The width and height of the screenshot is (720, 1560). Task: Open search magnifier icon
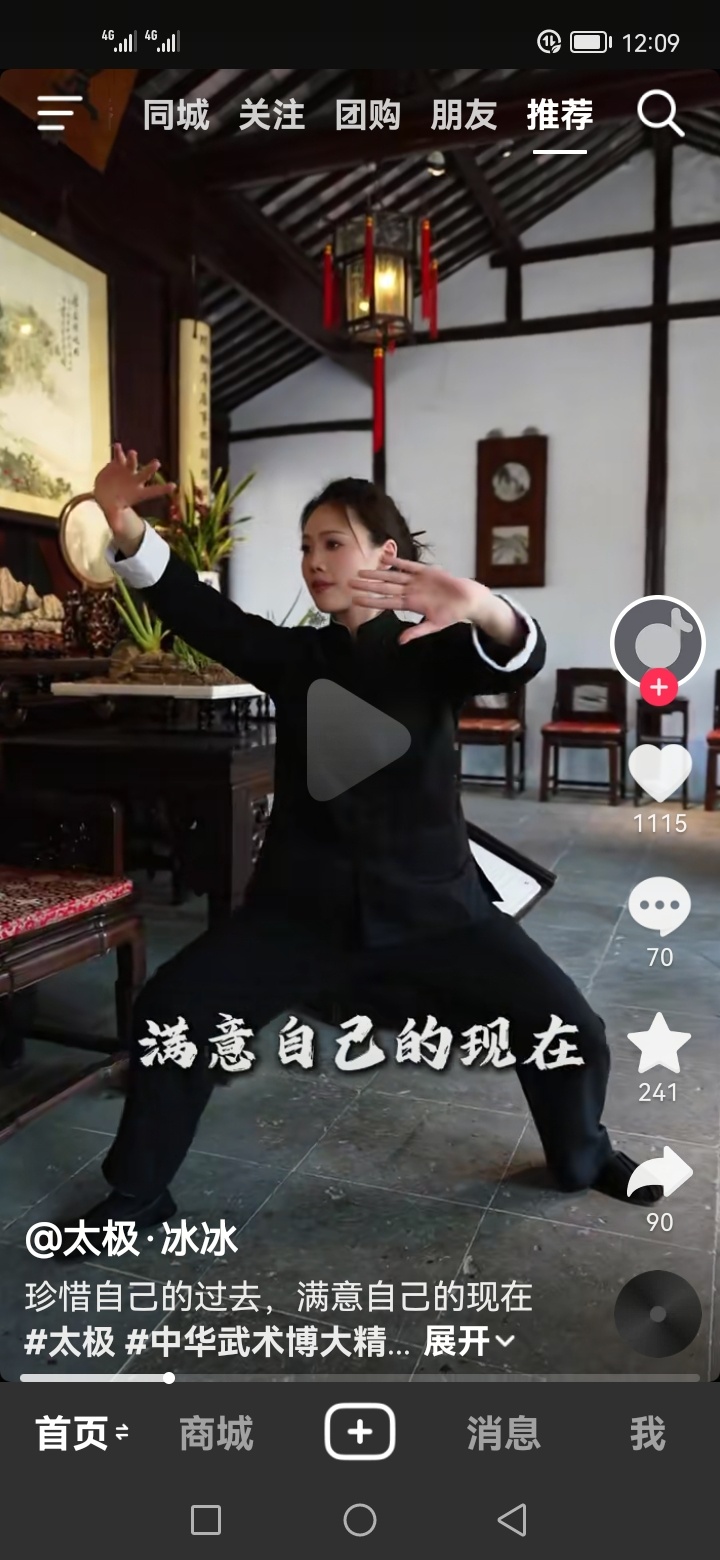pyautogui.click(x=660, y=114)
